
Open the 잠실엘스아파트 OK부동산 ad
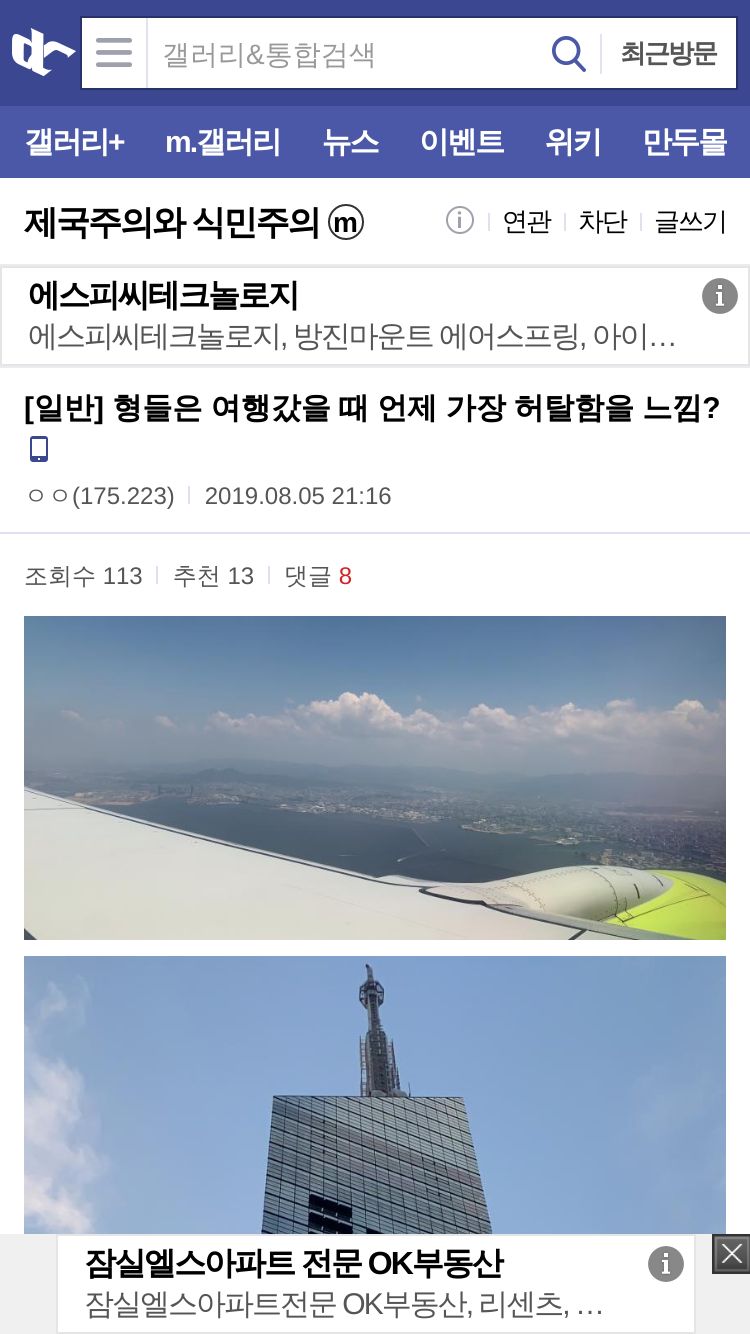tap(350, 1284)
